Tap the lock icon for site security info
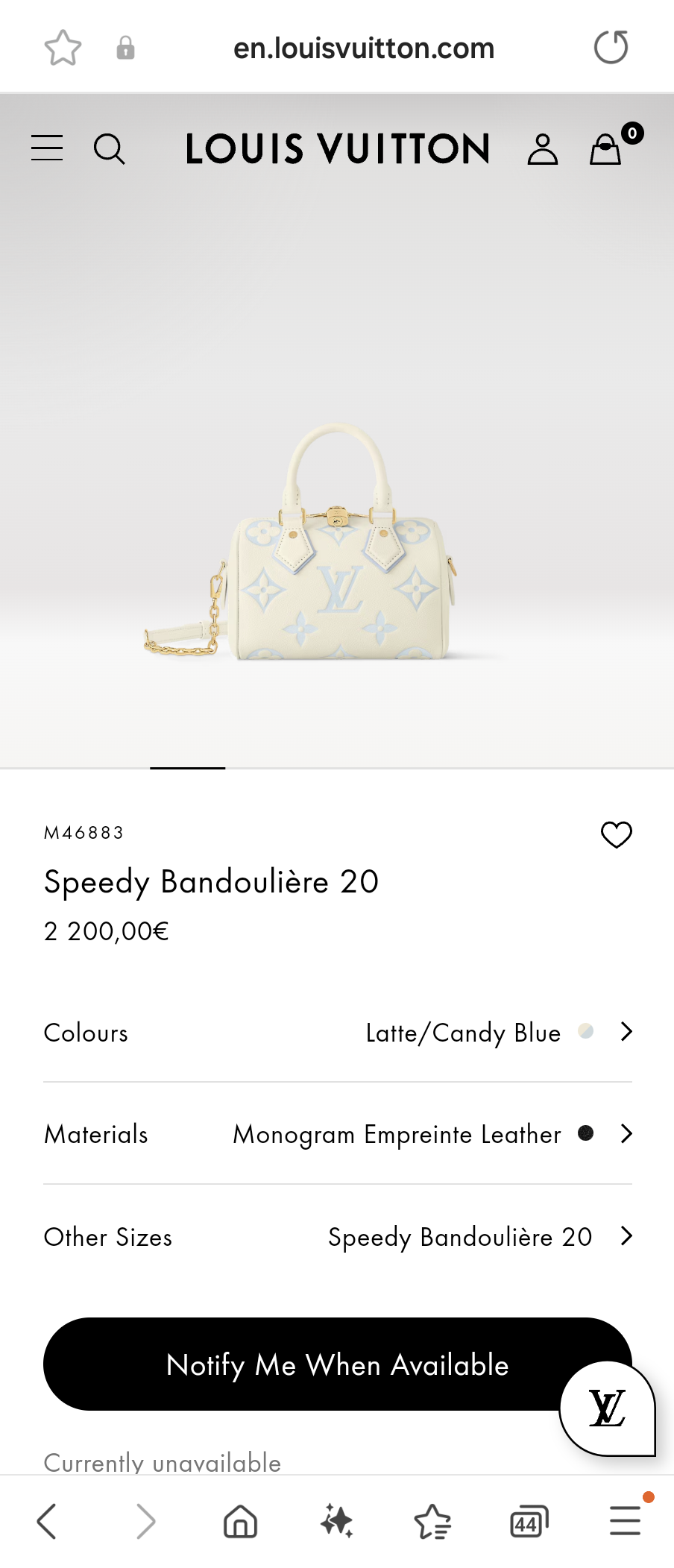Image resolution: width=674 pixels, height=1568 pixels. coord(125,47)
